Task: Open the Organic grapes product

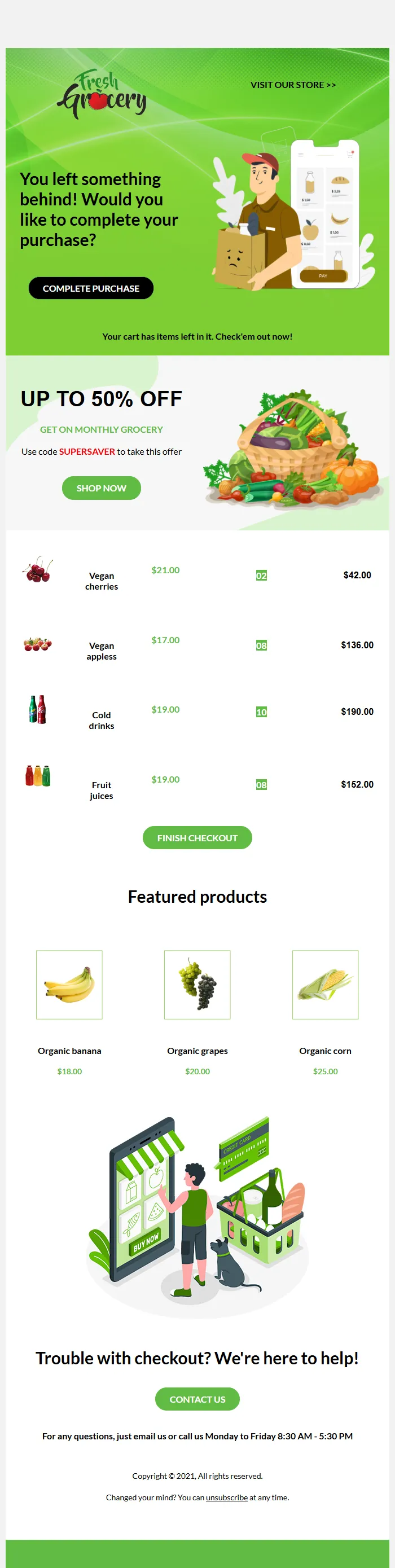Action: (x=197, y=984)
